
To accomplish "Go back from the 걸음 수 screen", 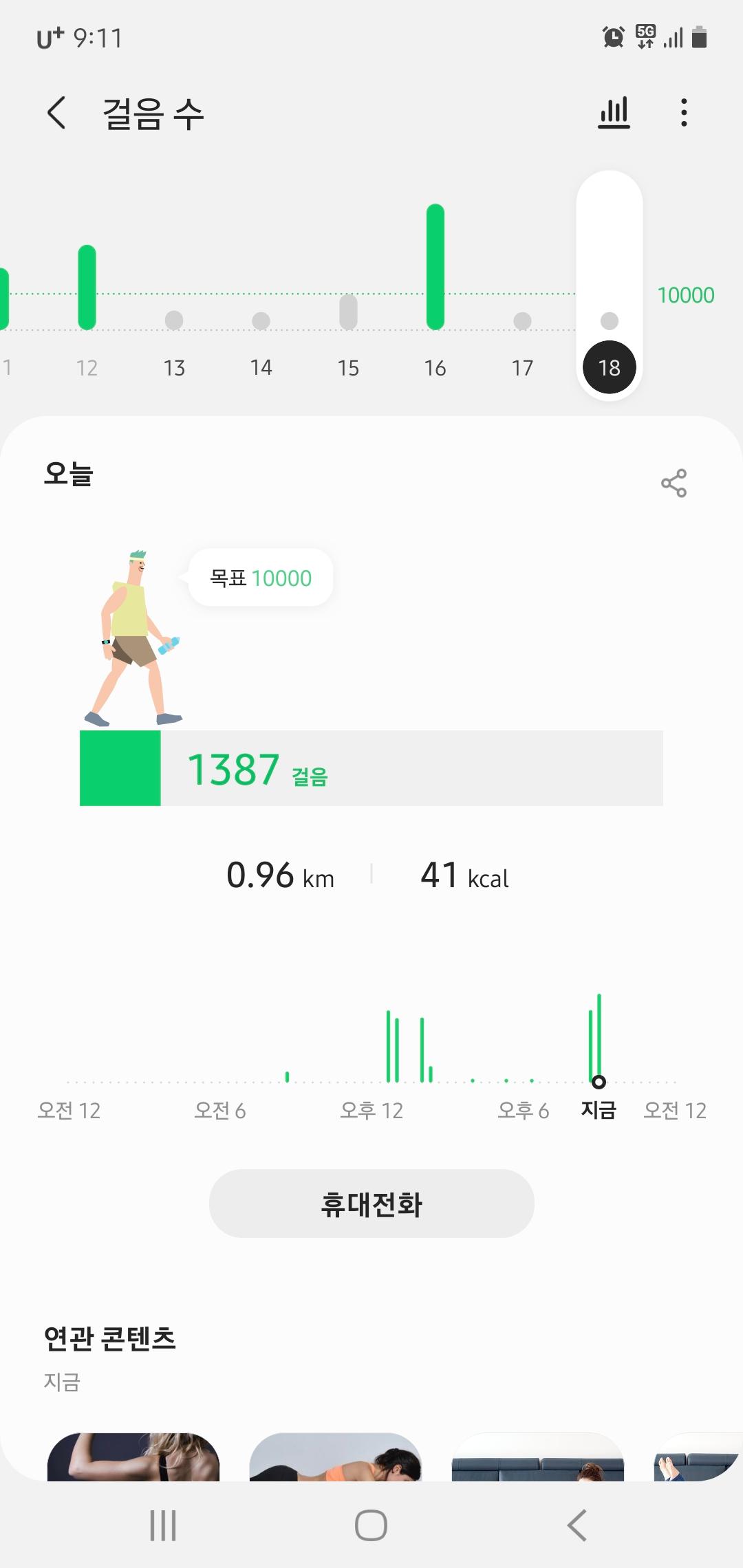I will pos(56,113).
